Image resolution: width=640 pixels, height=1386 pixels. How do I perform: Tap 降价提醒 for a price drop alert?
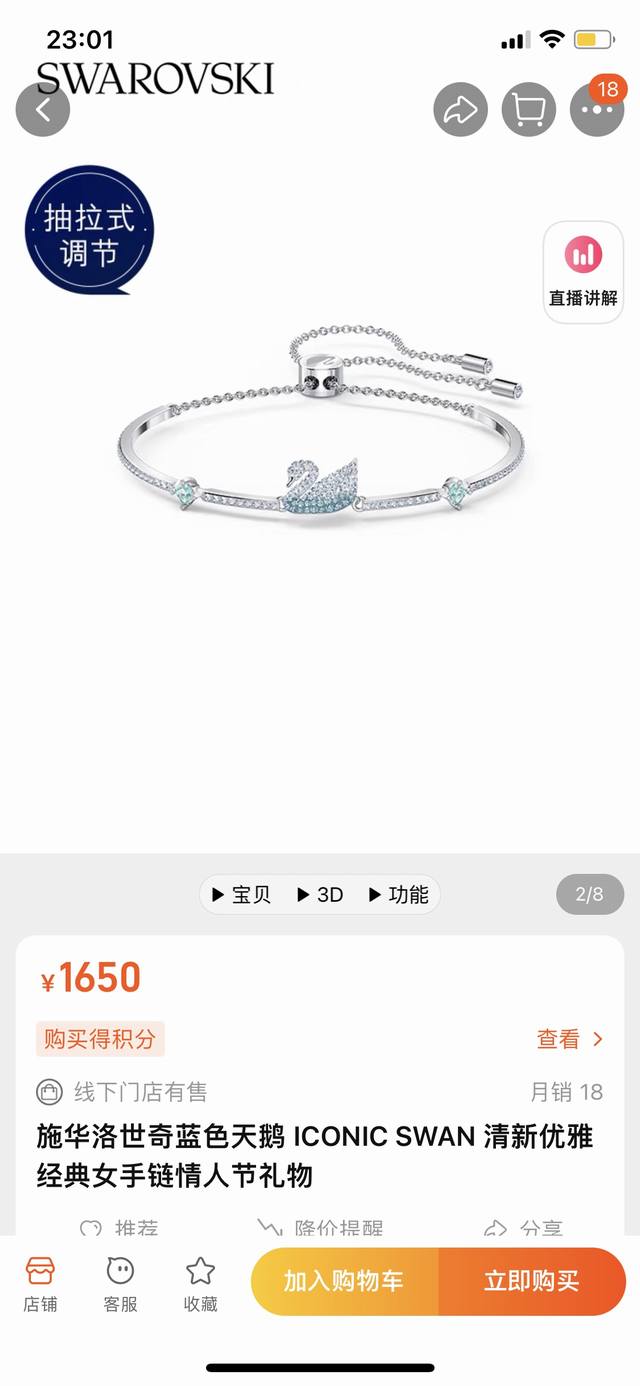pos(320,1229)
